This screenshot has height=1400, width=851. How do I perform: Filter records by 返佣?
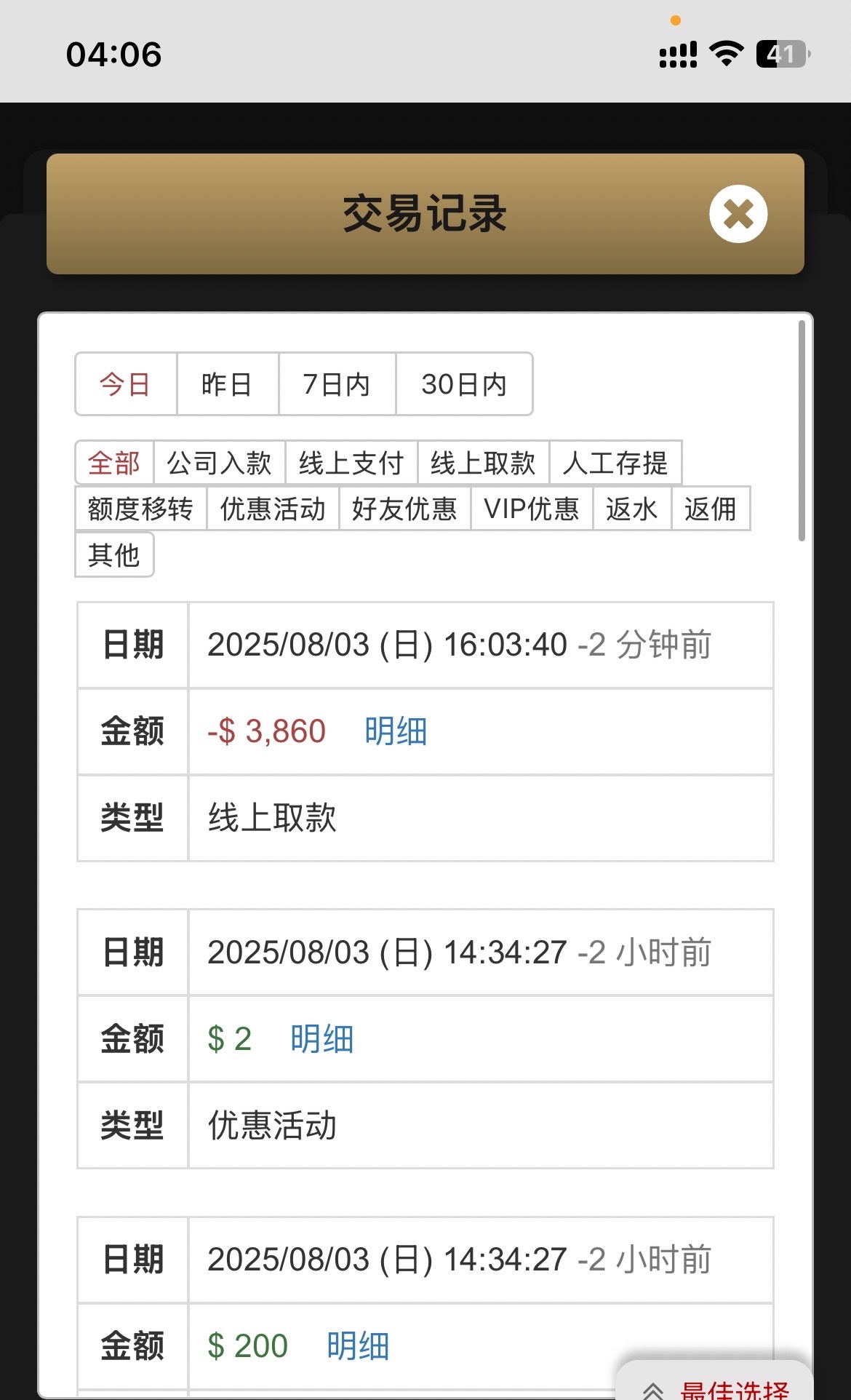click(x=711, y=509)
